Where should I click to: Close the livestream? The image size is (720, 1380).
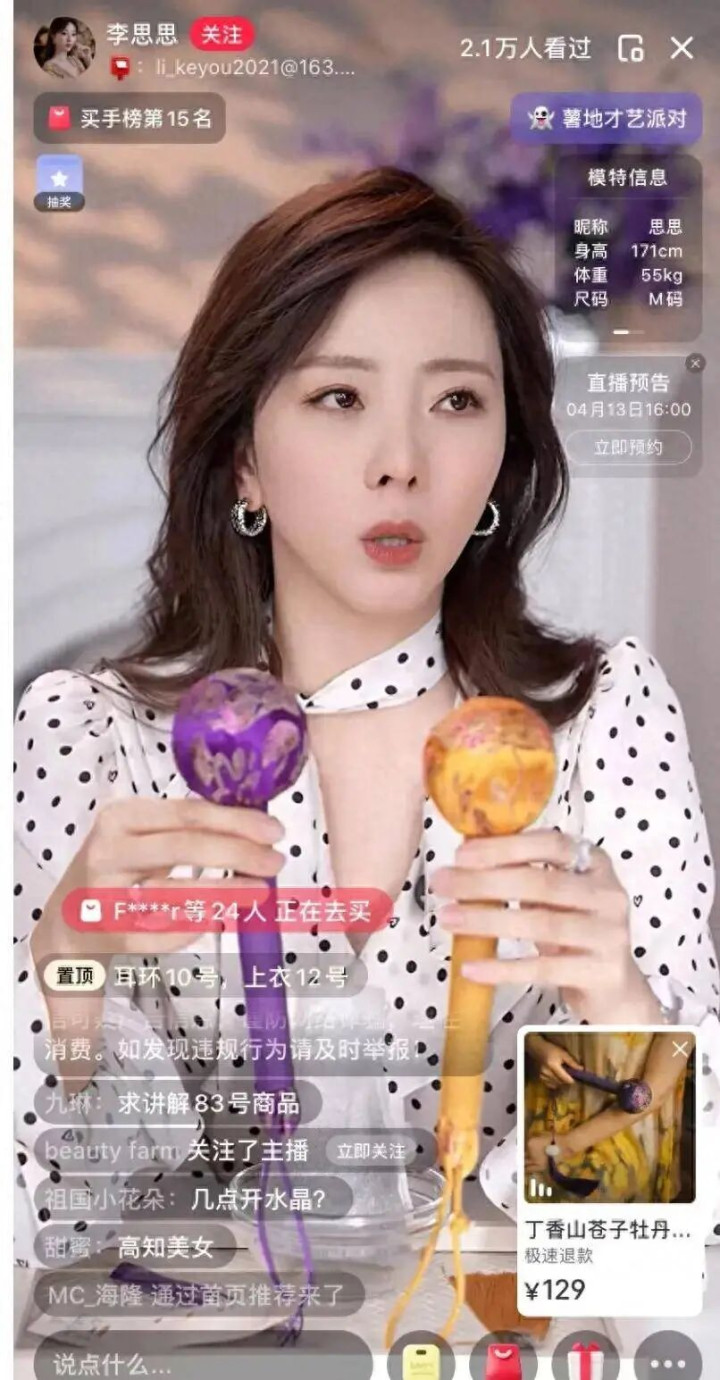[x=682, y=47]
